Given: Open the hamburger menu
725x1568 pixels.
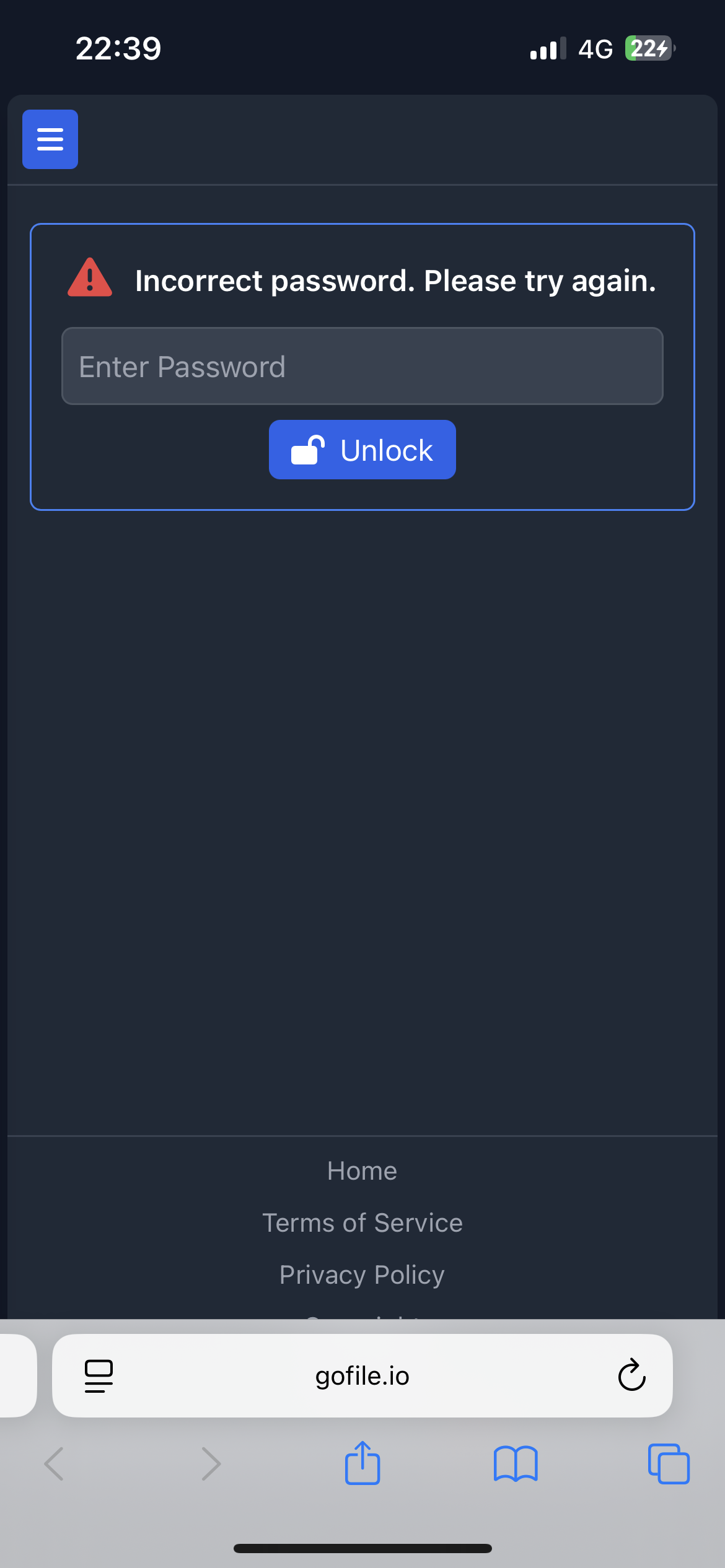Looking at the screenshot, I should 50,139.
